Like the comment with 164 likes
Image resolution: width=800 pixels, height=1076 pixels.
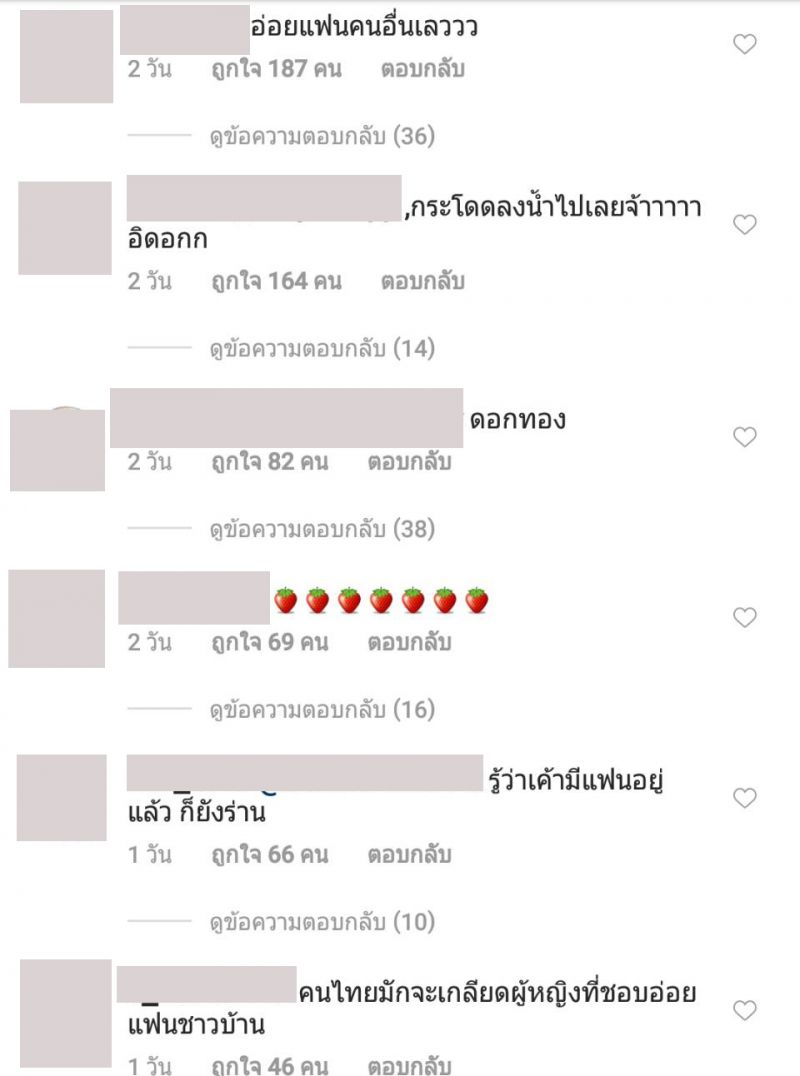pyautogui.click(x=745, y=225)
